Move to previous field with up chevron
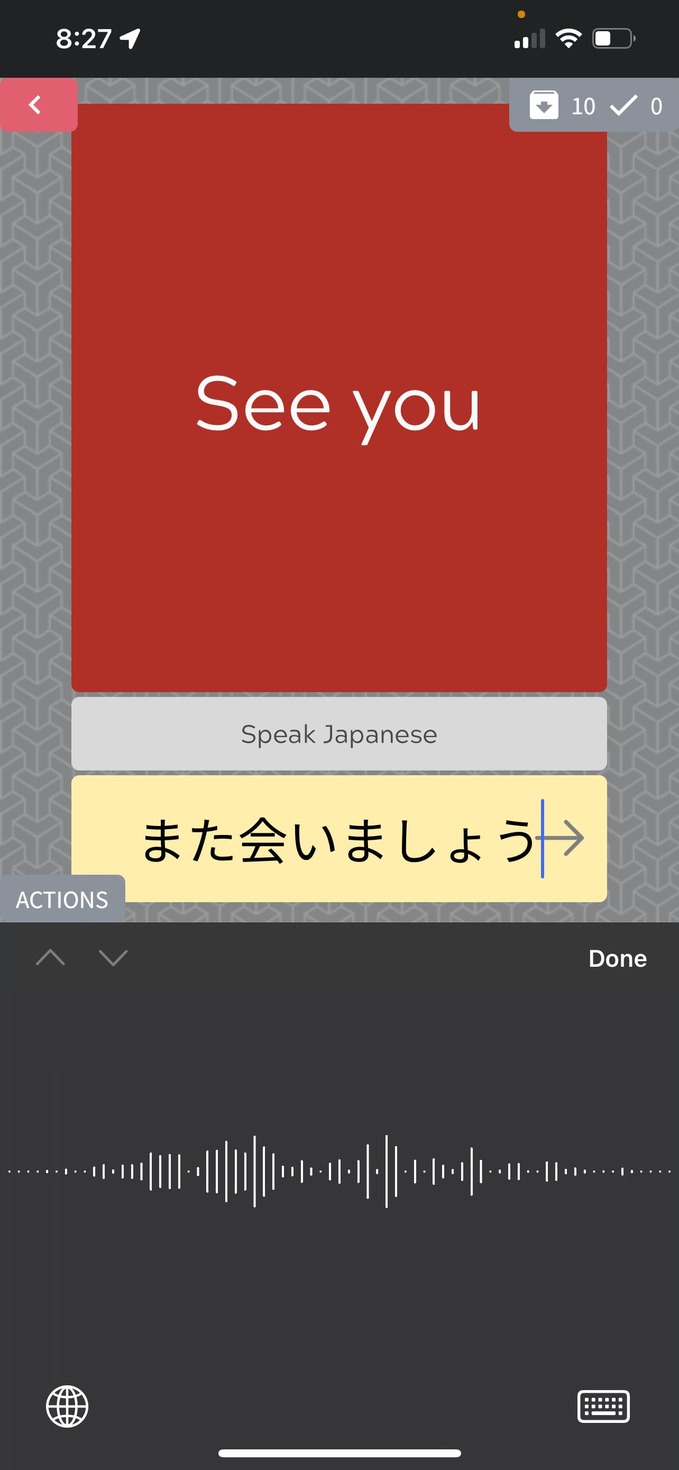The image size is (679, 1470). coord(50,958)
